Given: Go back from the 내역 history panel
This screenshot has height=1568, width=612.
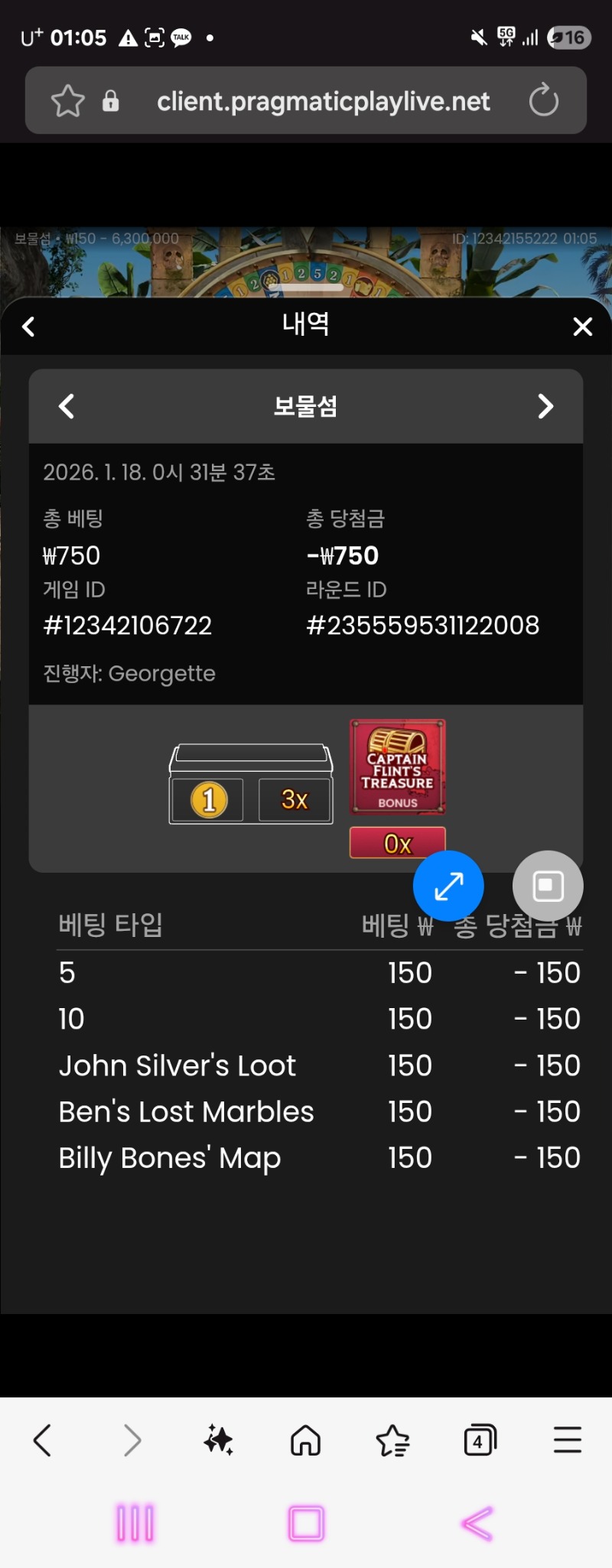Looking at the screenshot, I should 29,327.
